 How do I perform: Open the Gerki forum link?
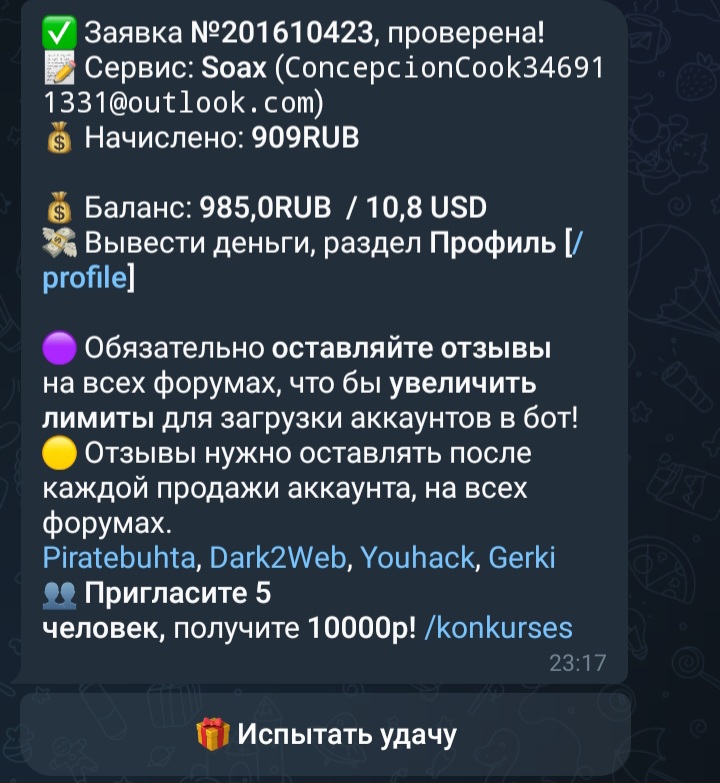(x=521, y=557)
